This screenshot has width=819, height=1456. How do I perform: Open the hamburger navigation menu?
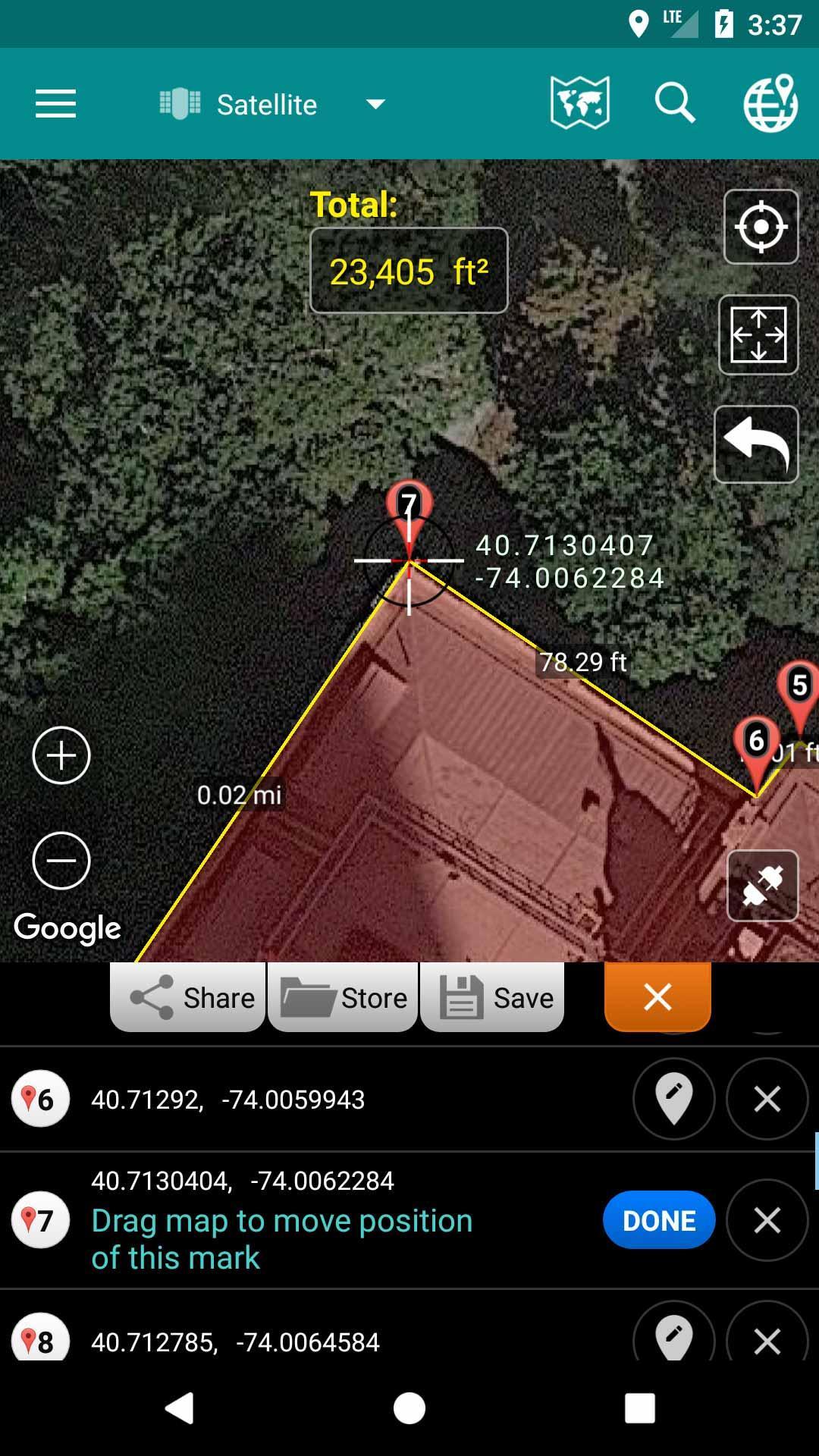pyautogui.click(x=55, y=104)
